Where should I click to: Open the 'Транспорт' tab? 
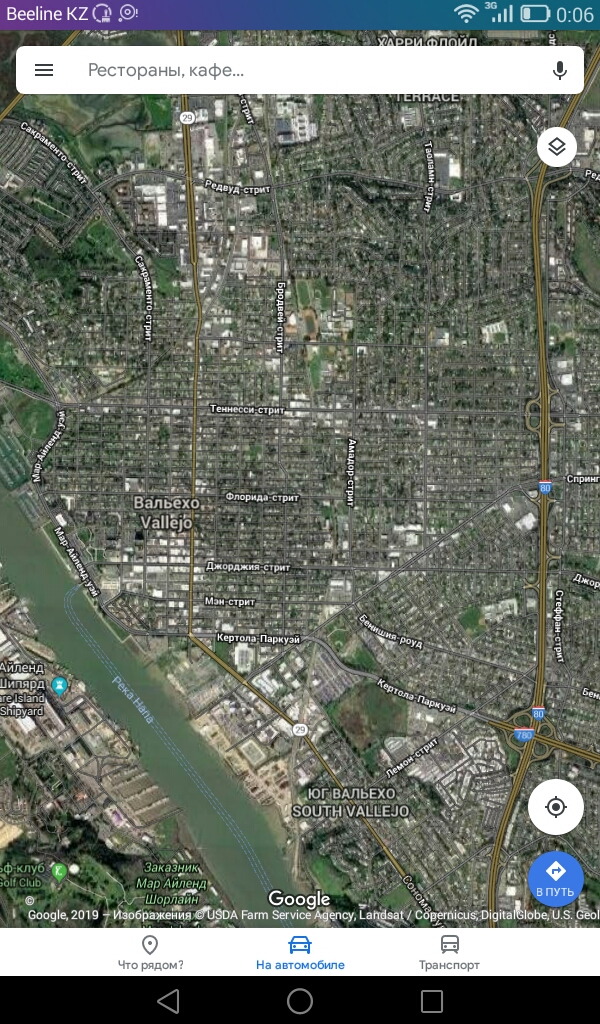point(449,953)
